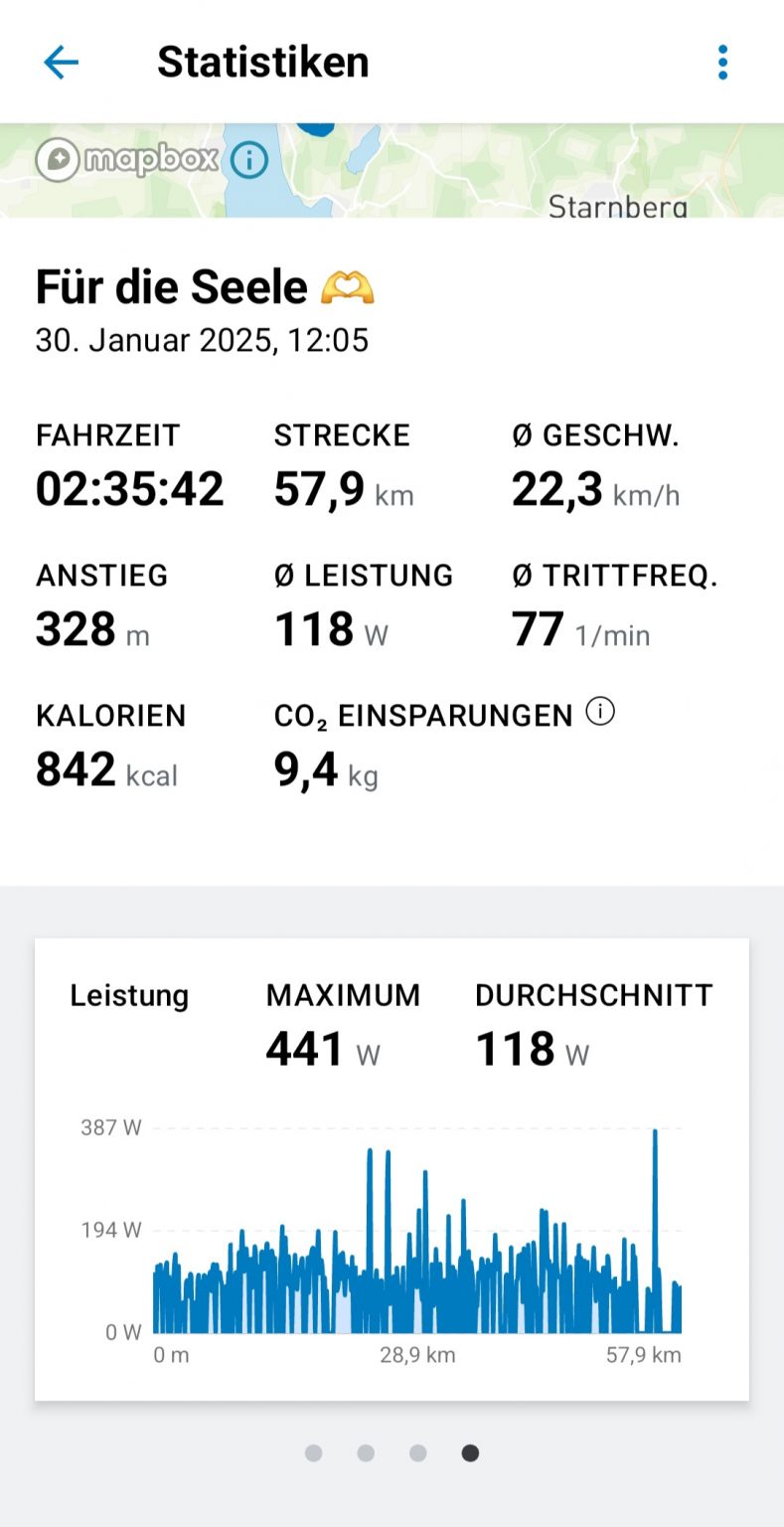Open the ride title Für die Seele
Screen dimensions: 784x1527
169,286
